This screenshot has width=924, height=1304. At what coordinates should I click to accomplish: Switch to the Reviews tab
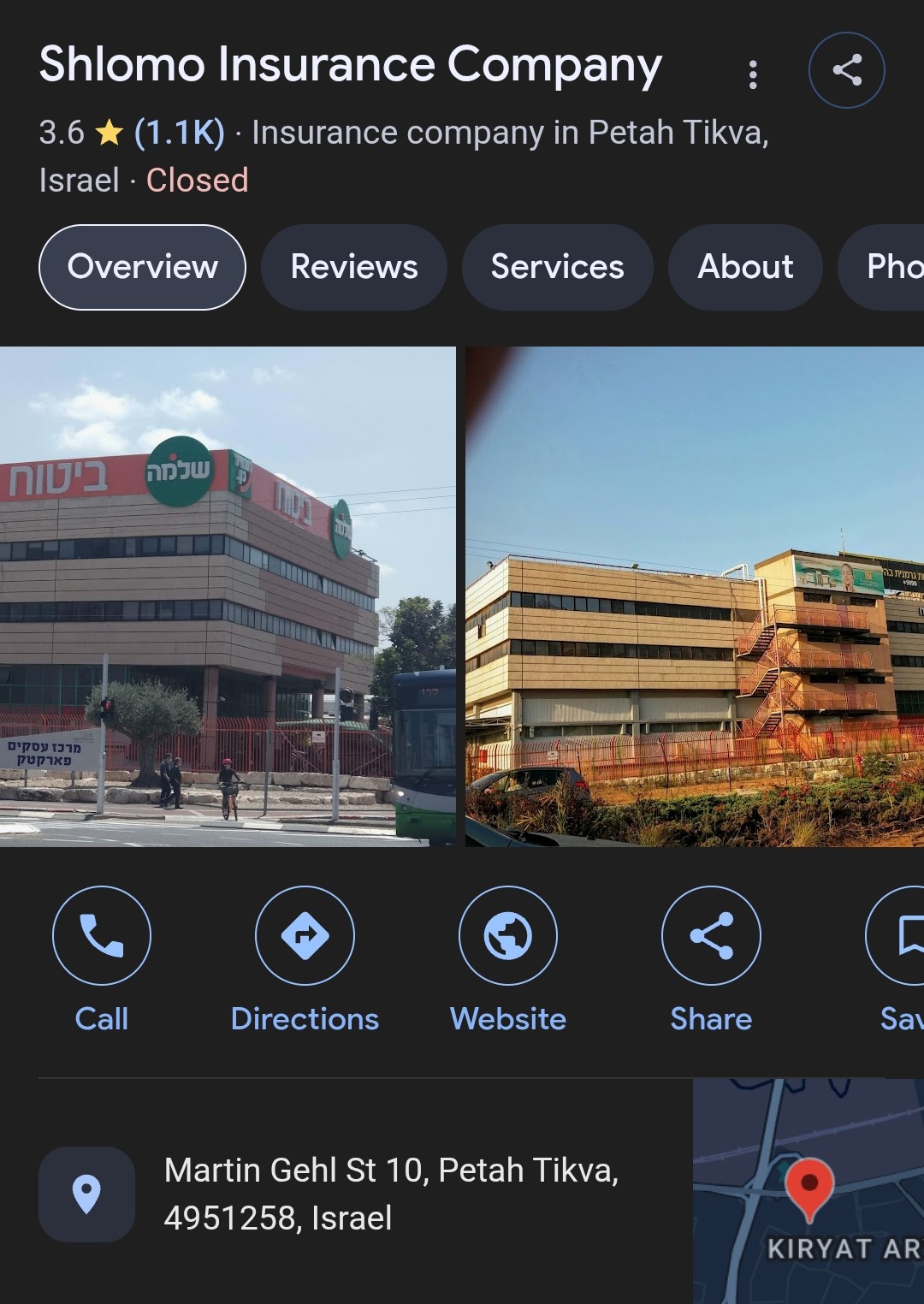point(354,267)
